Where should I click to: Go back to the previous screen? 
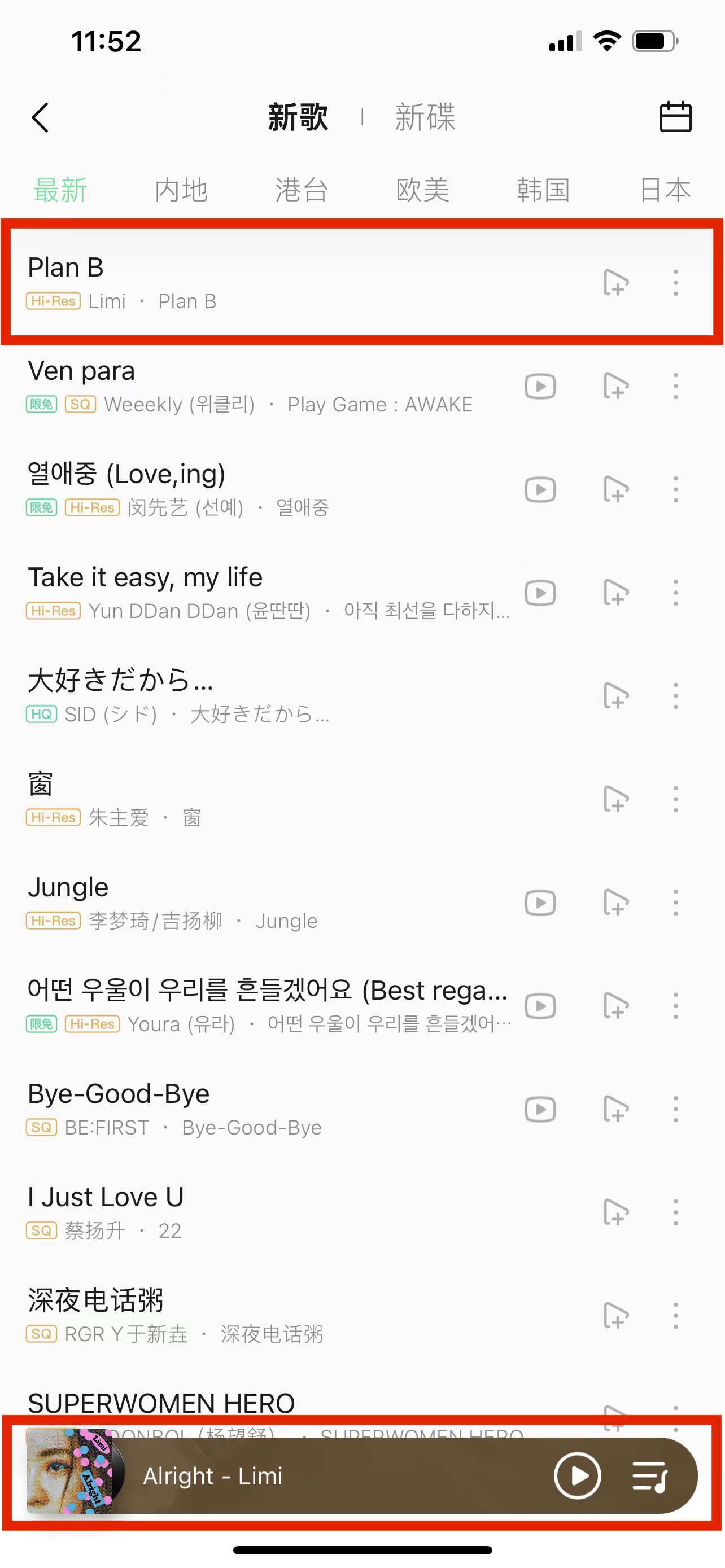click(x=40, y=117)
